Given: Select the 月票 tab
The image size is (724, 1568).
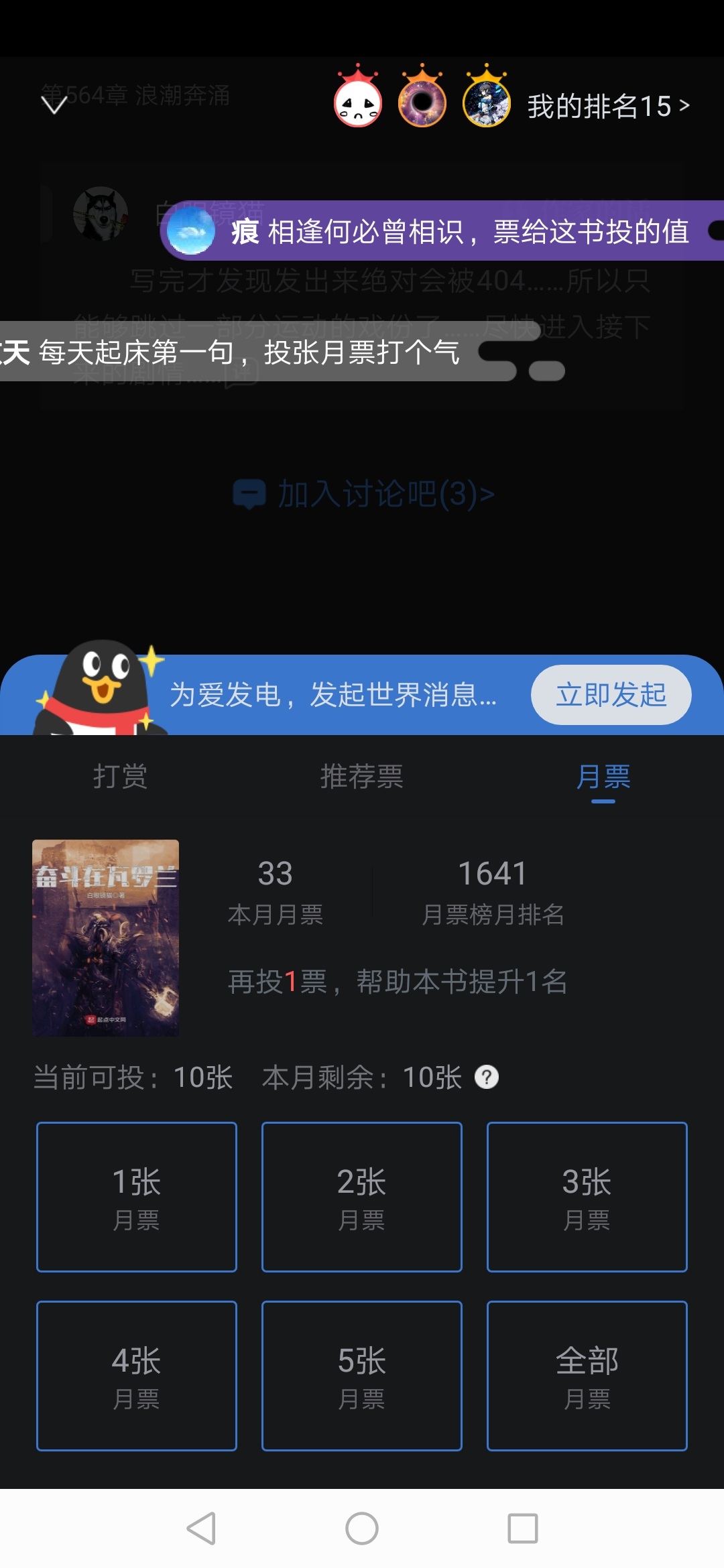Looking at the screenshot, I should (x=603, y=777).
